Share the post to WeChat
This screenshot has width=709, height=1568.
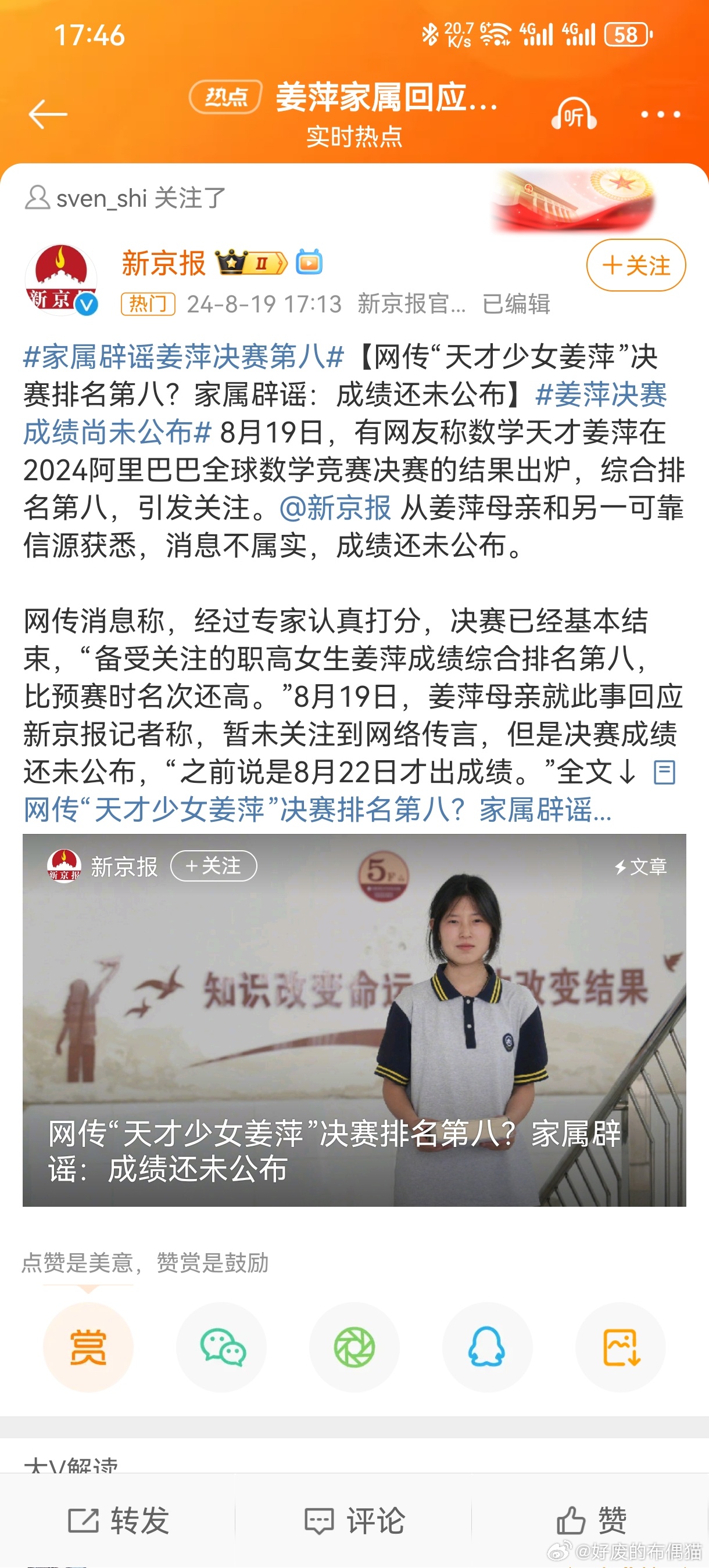point(222,1347)
